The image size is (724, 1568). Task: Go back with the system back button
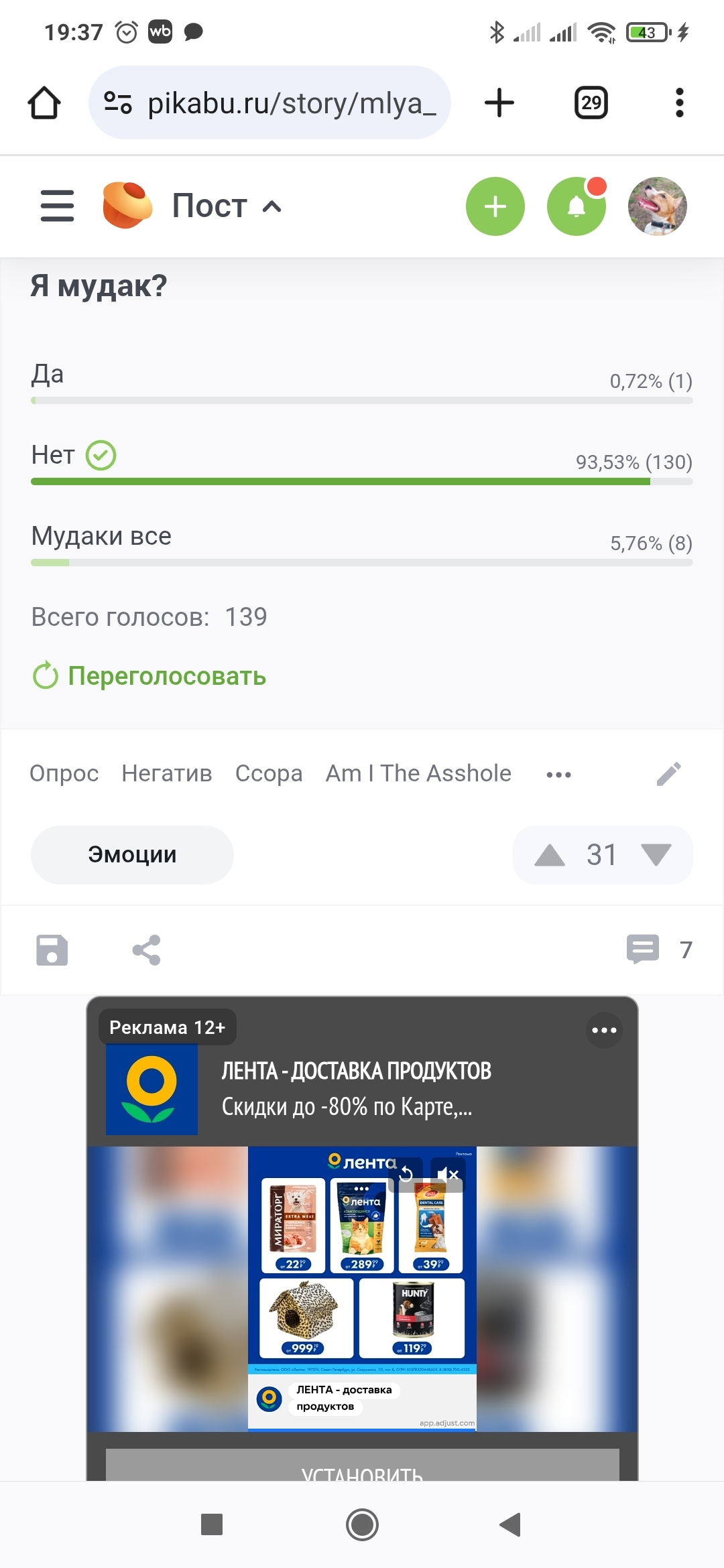pyautogui.click(x=511, y=1524)
